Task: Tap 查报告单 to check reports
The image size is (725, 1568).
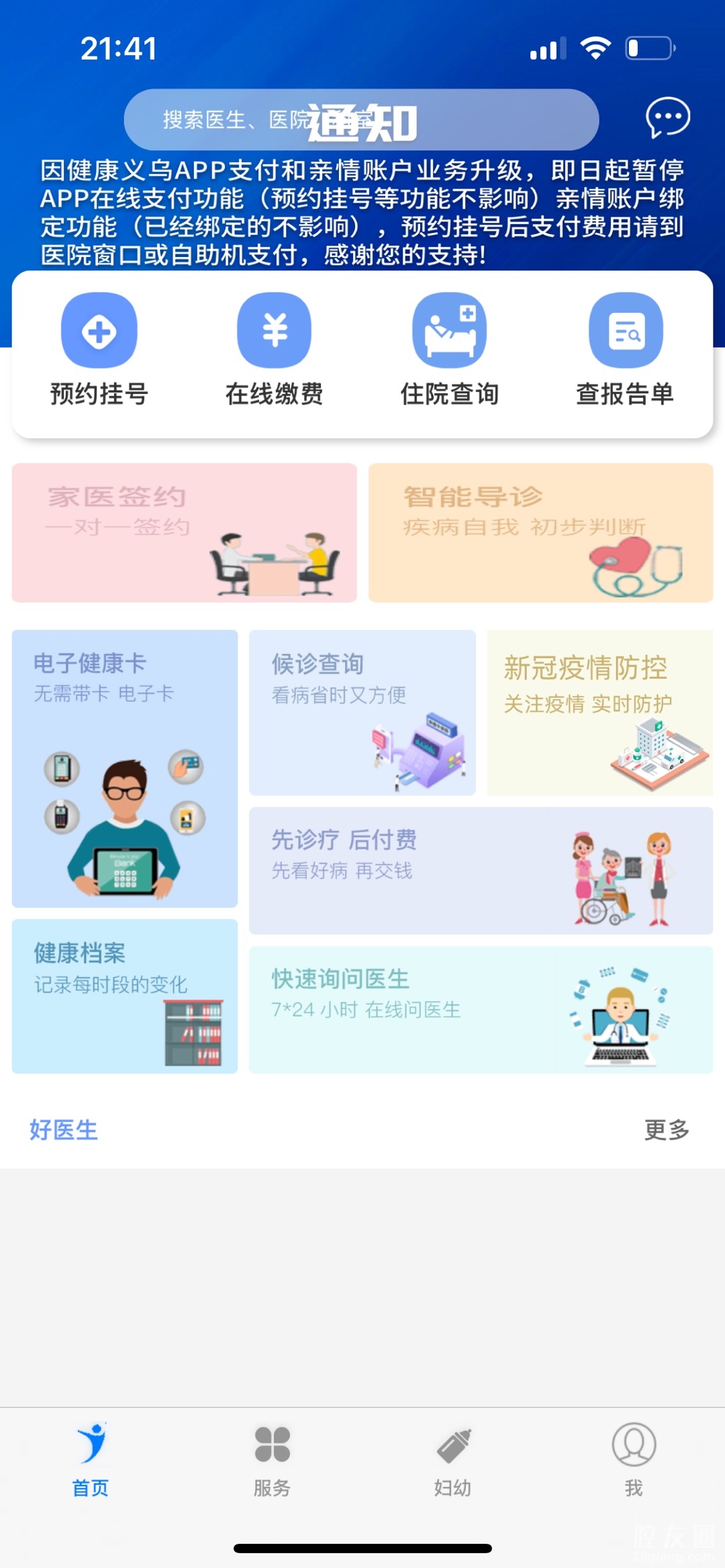Action: 625,350
